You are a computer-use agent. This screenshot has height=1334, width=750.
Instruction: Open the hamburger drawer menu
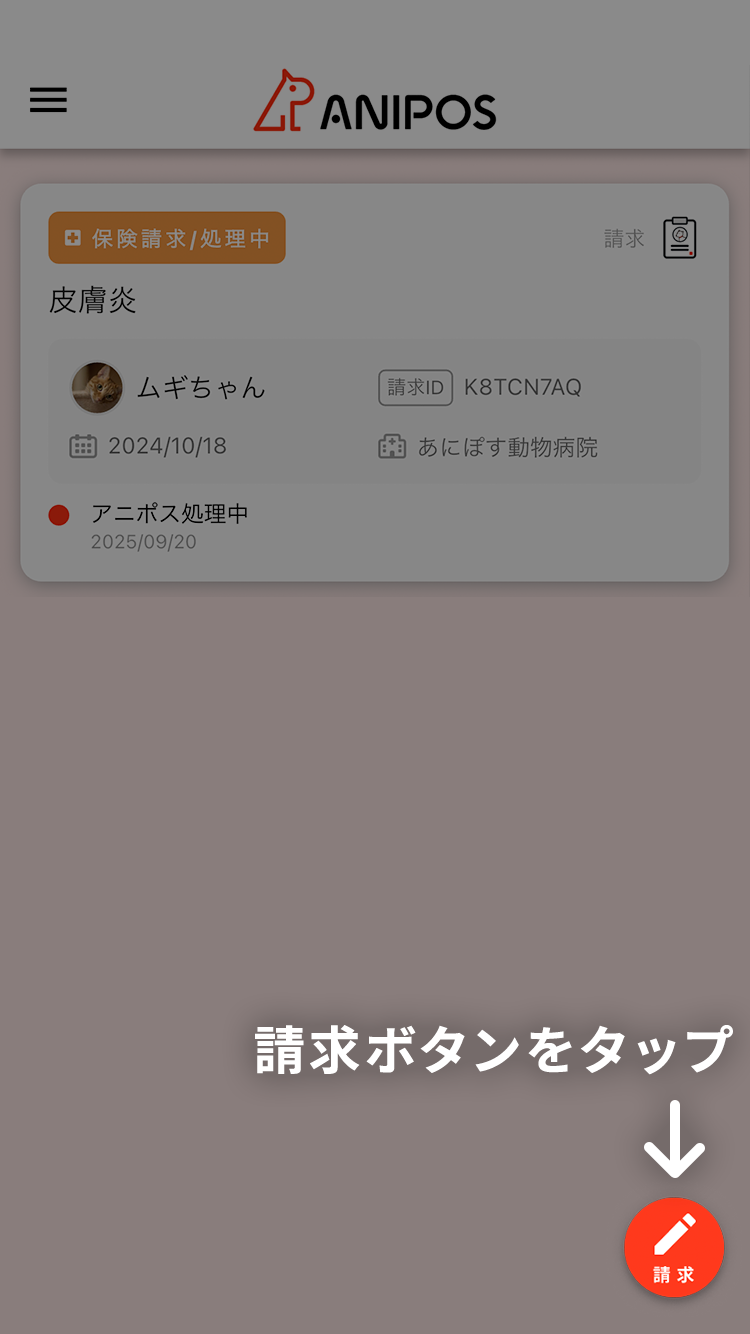click(48, 100)
